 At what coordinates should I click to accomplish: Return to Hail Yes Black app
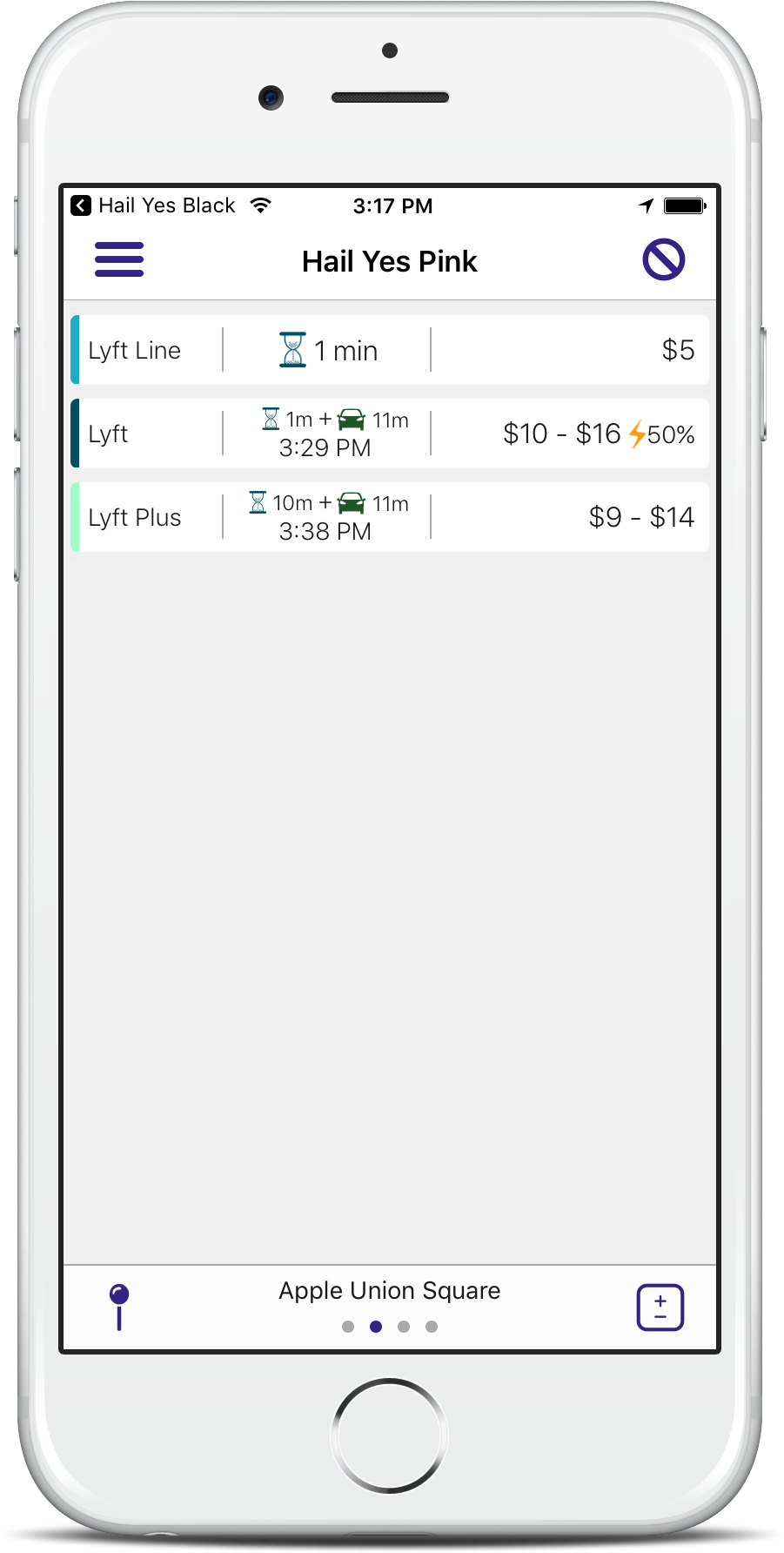click(x=153, y=206)
